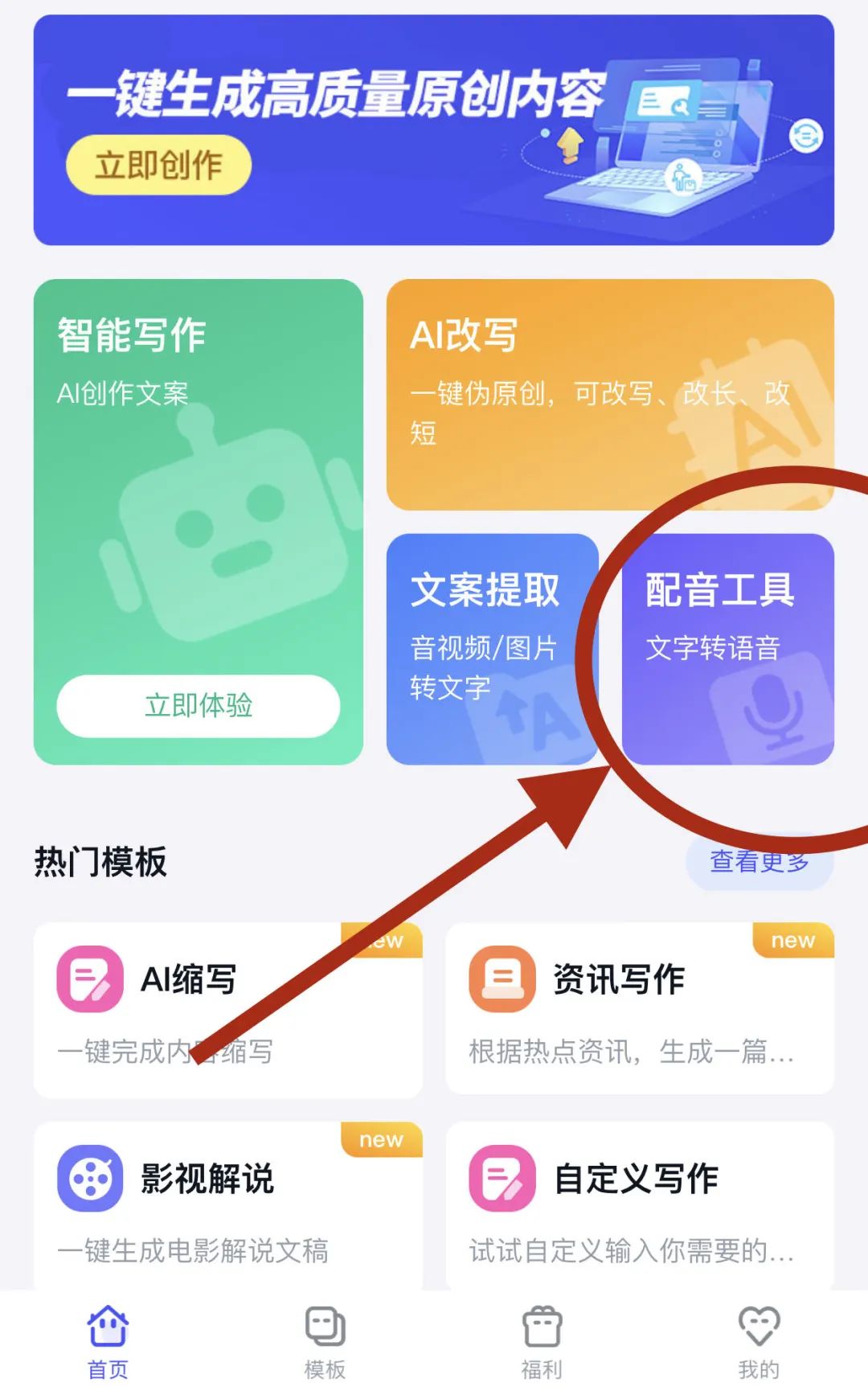Open the AI缩写 template
The image size is (868, 1391).
(227, 1009)
